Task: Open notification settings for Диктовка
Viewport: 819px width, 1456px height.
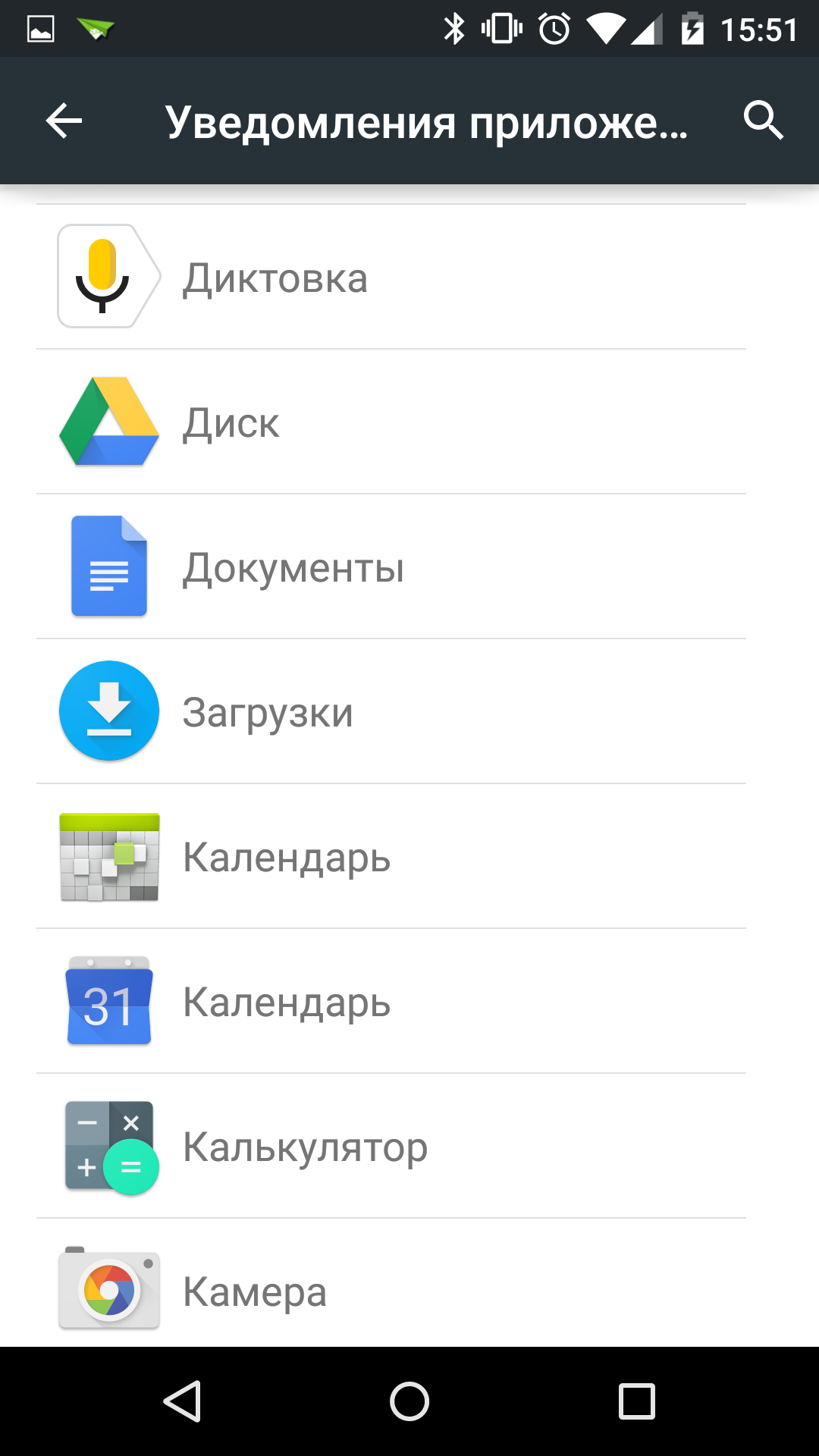Action: (x=391, y=278)
